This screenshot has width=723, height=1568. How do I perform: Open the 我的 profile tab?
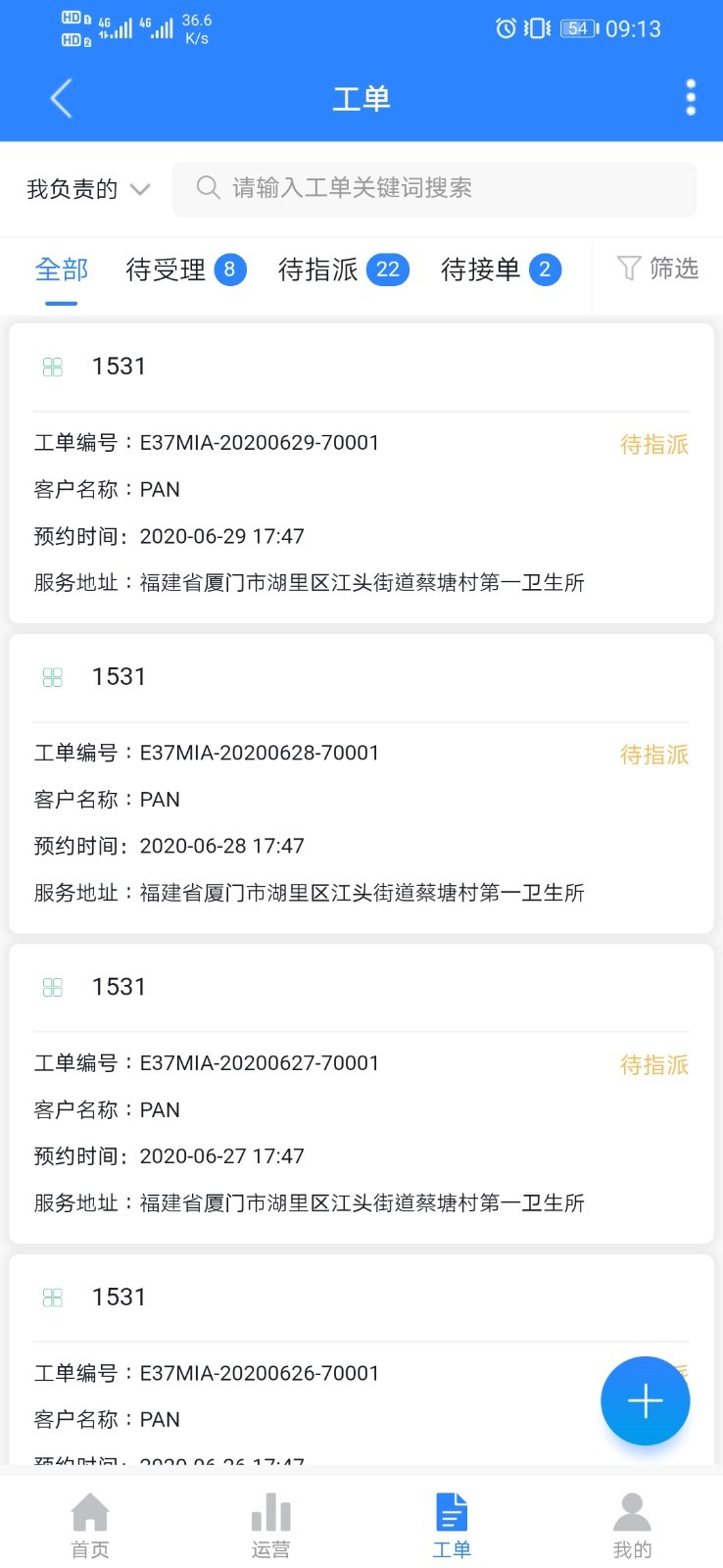(x=632, y=1525)
